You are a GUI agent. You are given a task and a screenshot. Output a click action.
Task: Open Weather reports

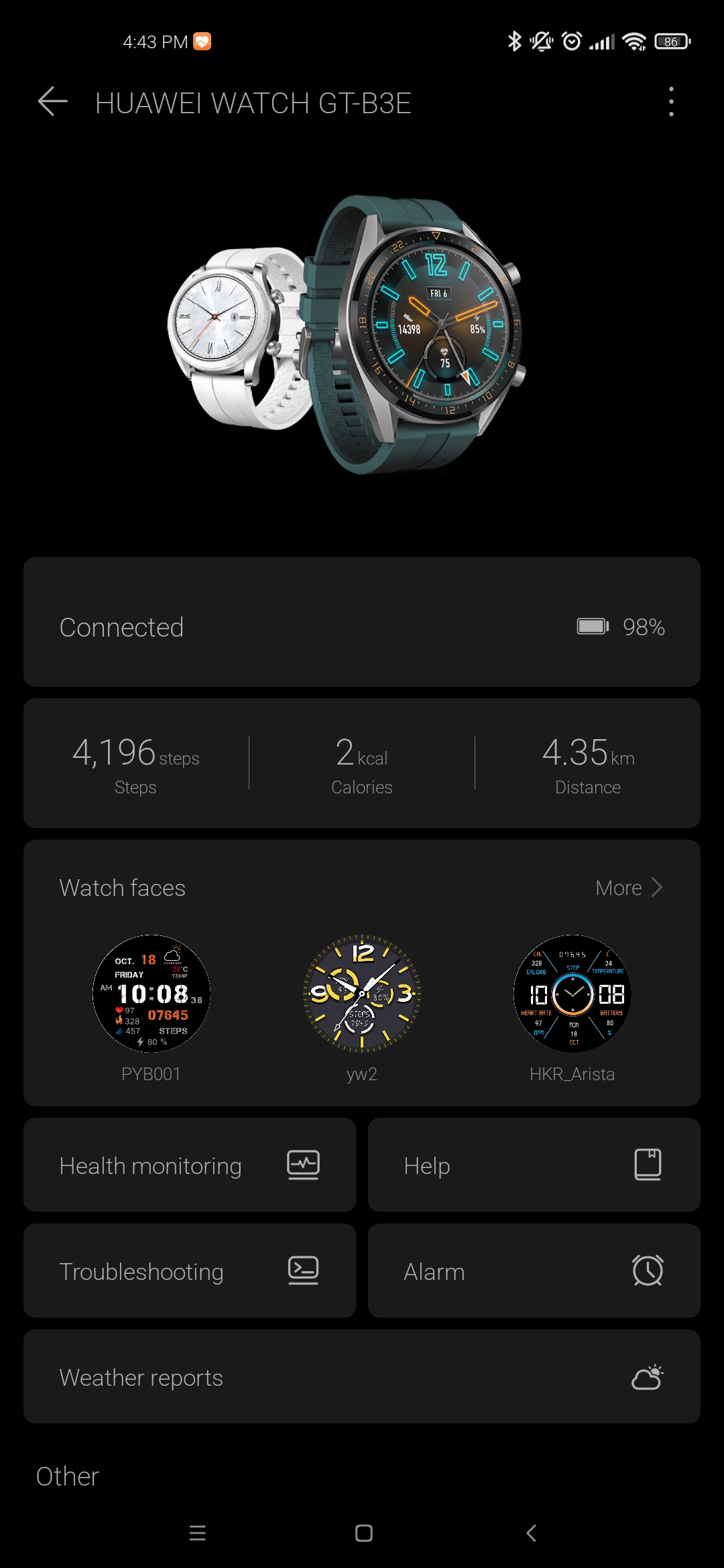tap(362, 1376)
